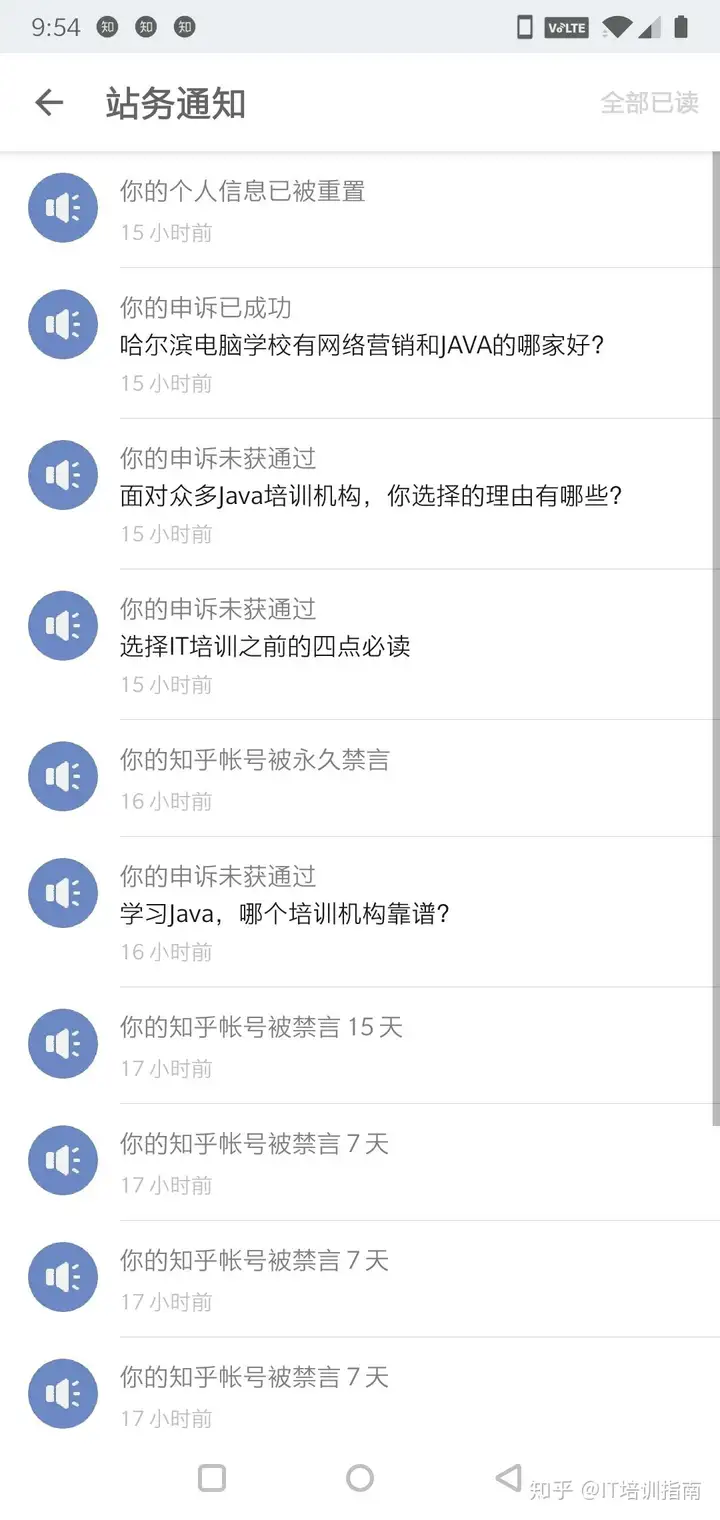Go back using the top arrow
The image size is (720, 1520).
(x=48, y=103)
